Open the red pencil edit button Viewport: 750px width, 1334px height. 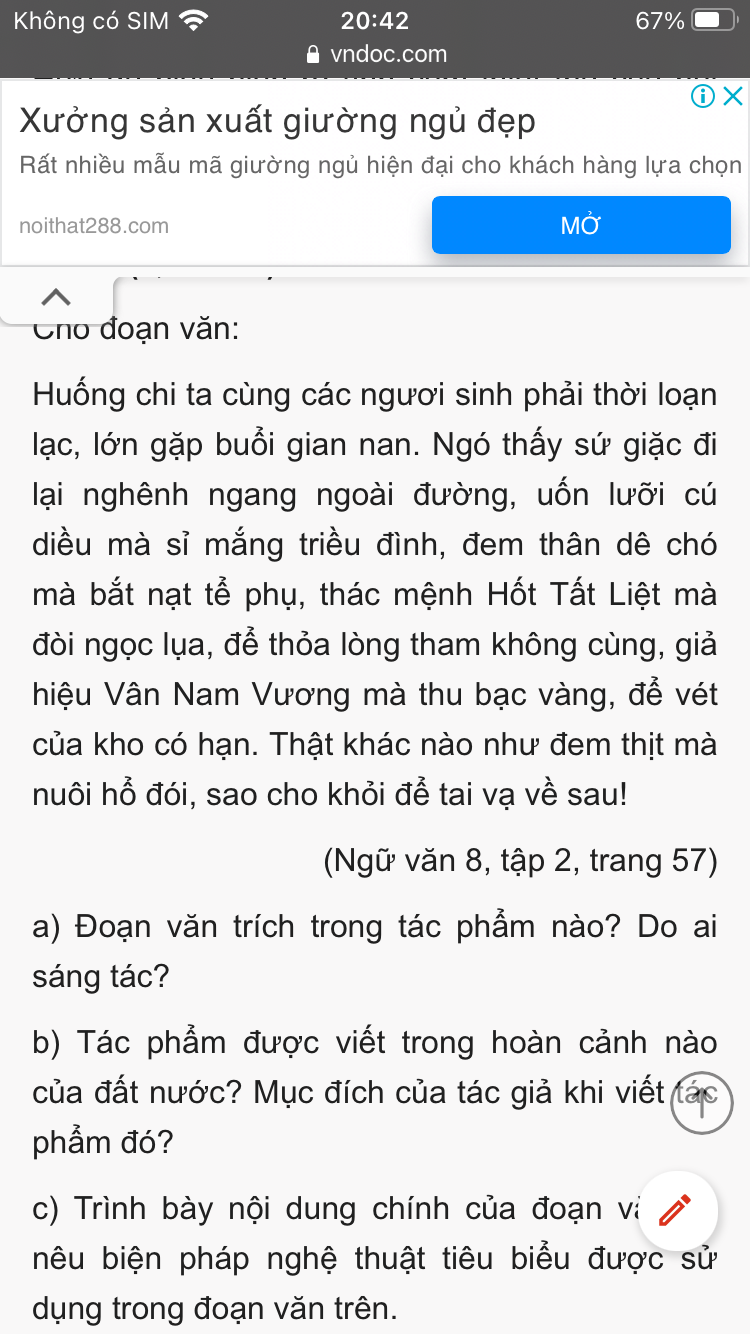677,1210
